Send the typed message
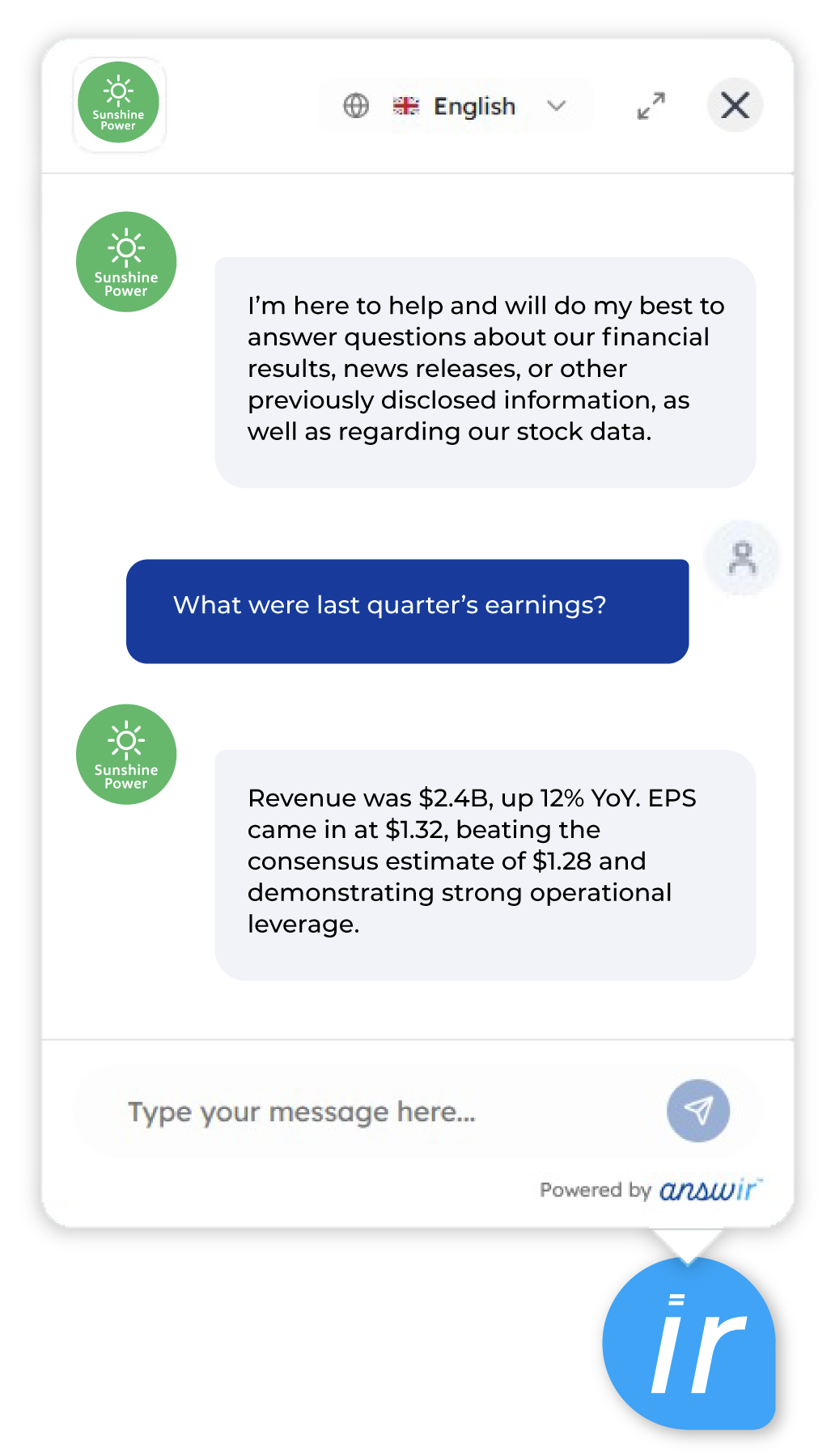831x1456 pixels. (x=697, y=1111)
